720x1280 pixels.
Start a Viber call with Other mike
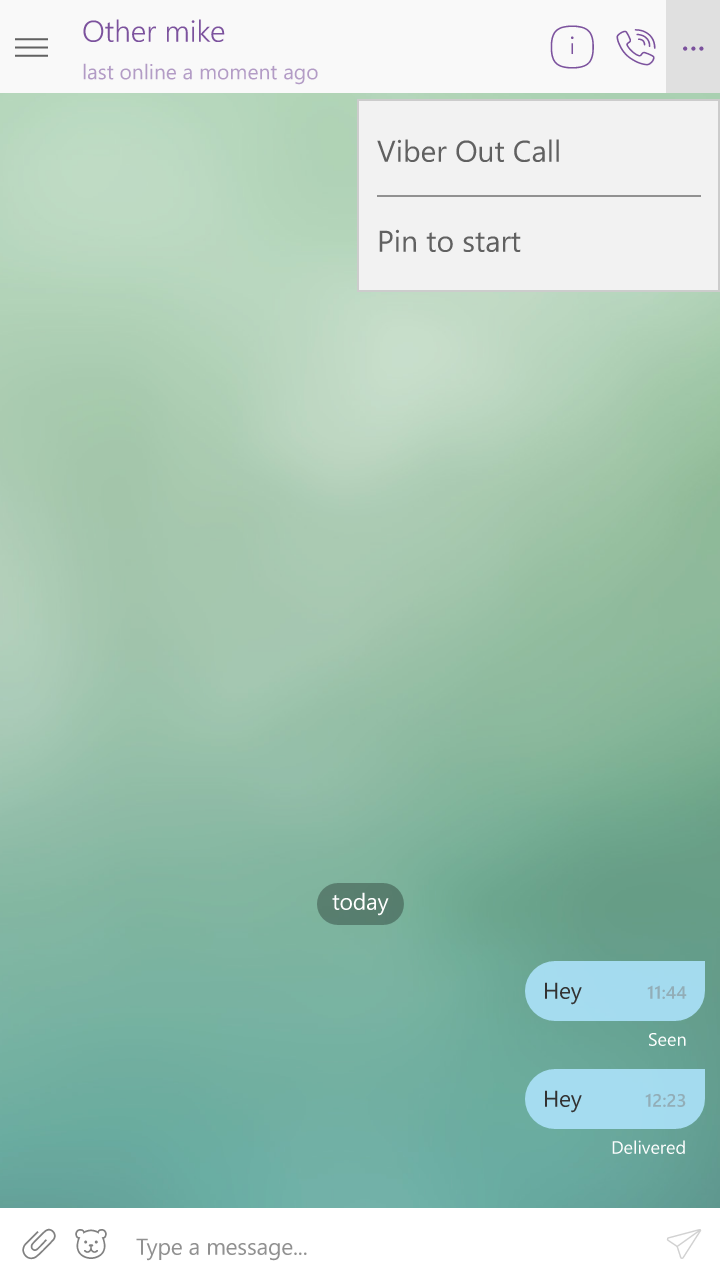[x=636, y=47]
